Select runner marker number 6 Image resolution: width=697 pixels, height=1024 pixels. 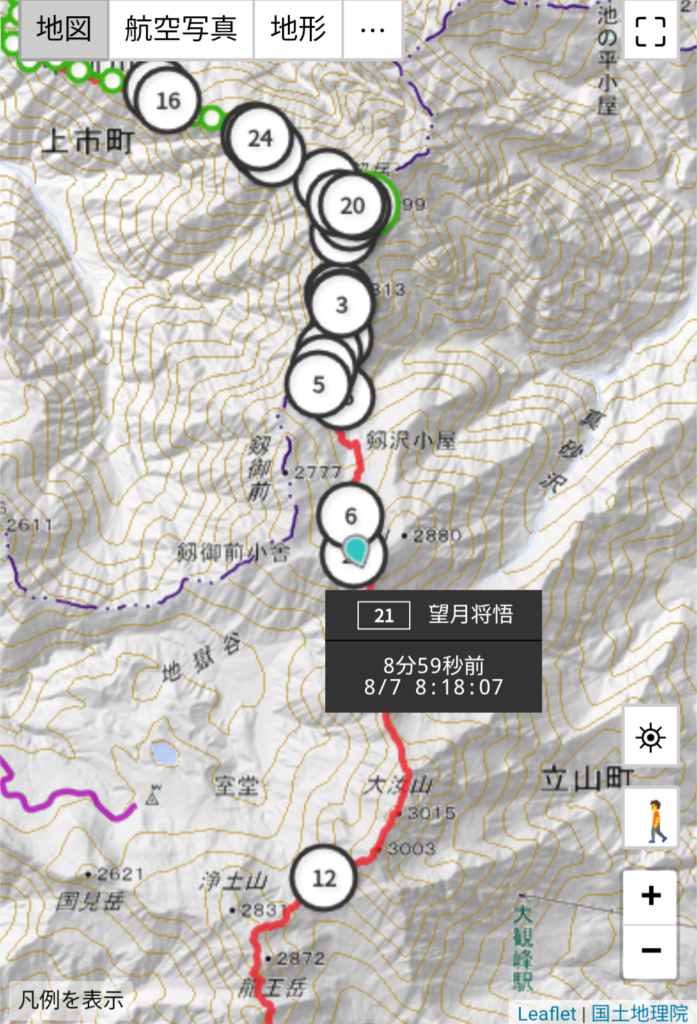tap(350, 516)
